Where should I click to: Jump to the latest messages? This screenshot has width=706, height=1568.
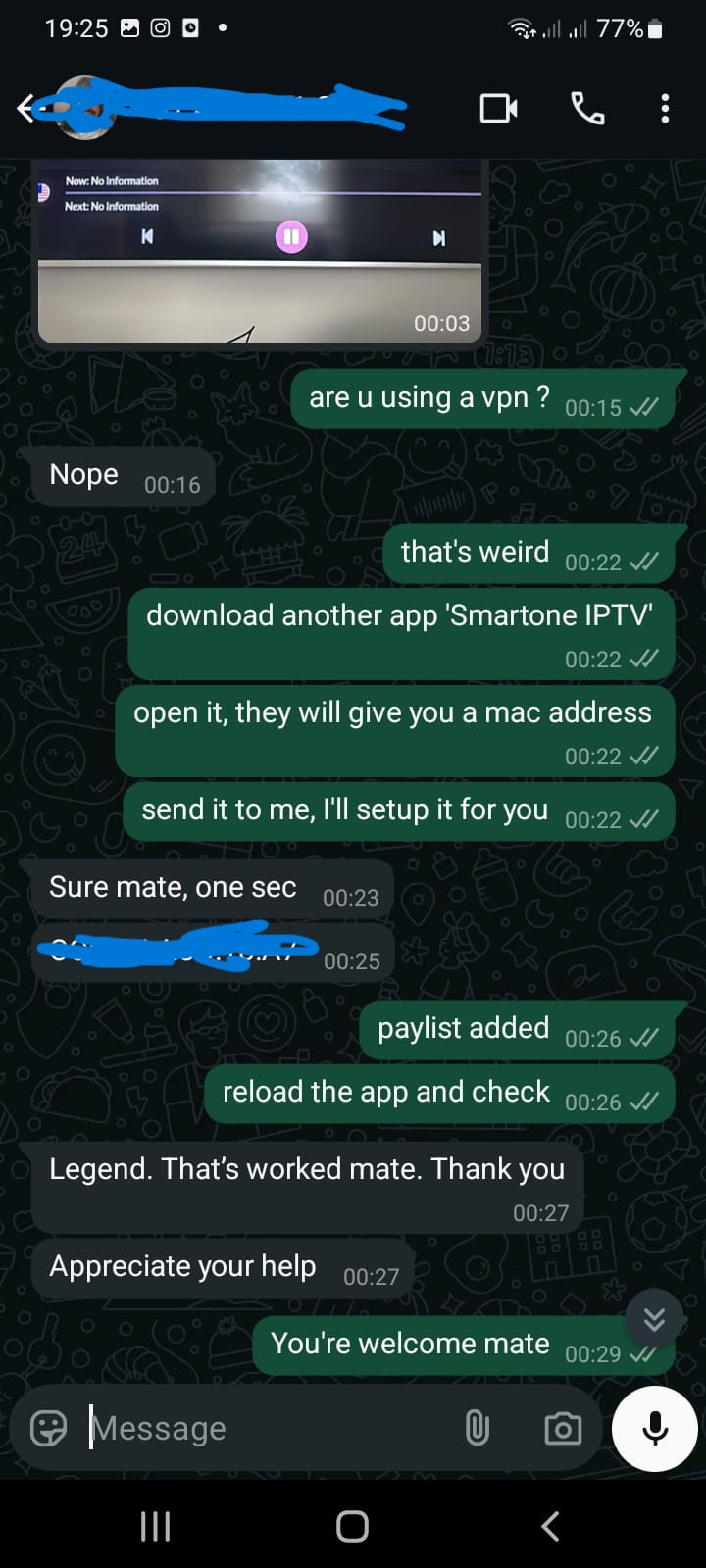tap(654, 1319)
